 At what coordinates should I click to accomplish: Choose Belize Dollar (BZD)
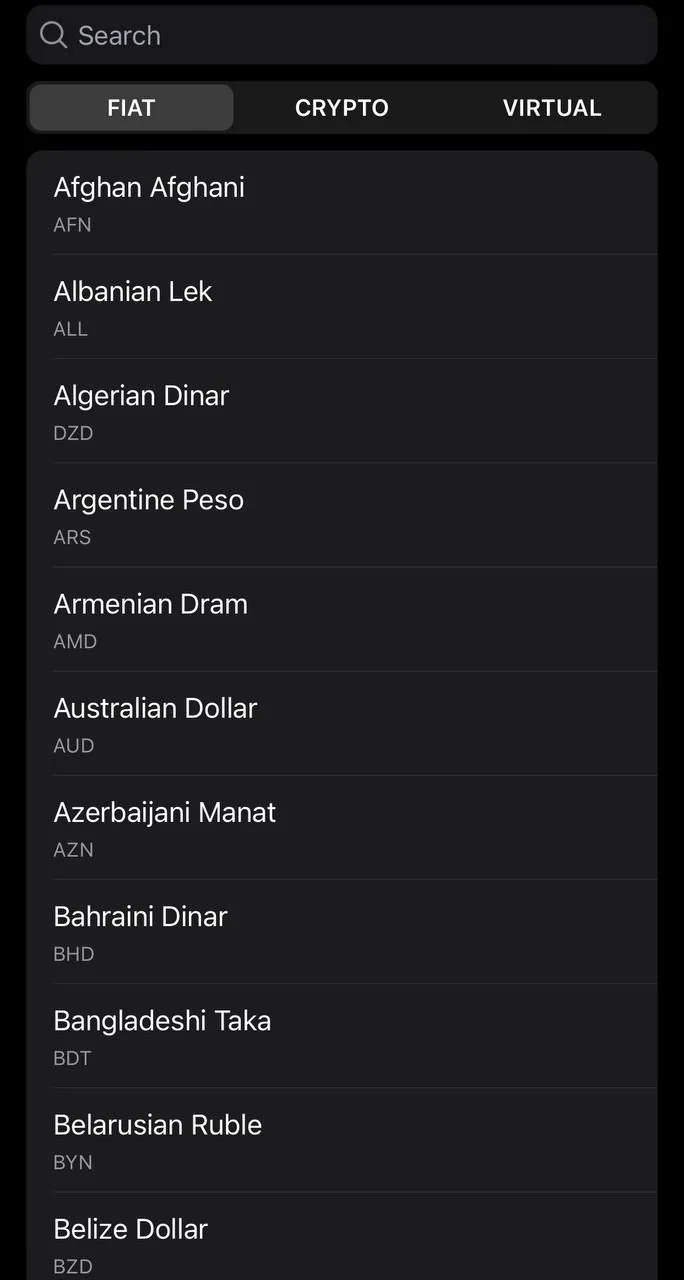pyautogui.click(x=342, y=1236)
